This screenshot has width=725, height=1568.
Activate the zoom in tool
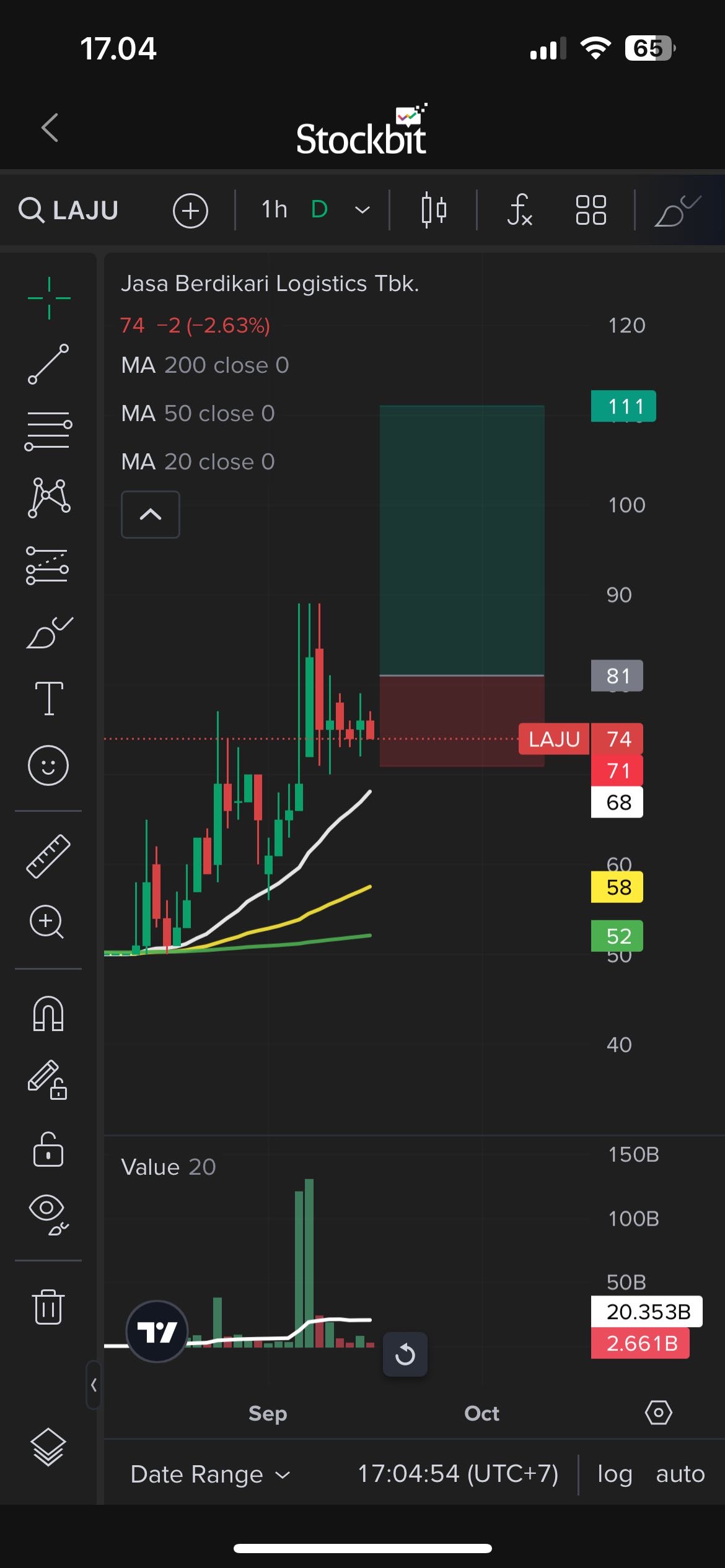(47, 922)
